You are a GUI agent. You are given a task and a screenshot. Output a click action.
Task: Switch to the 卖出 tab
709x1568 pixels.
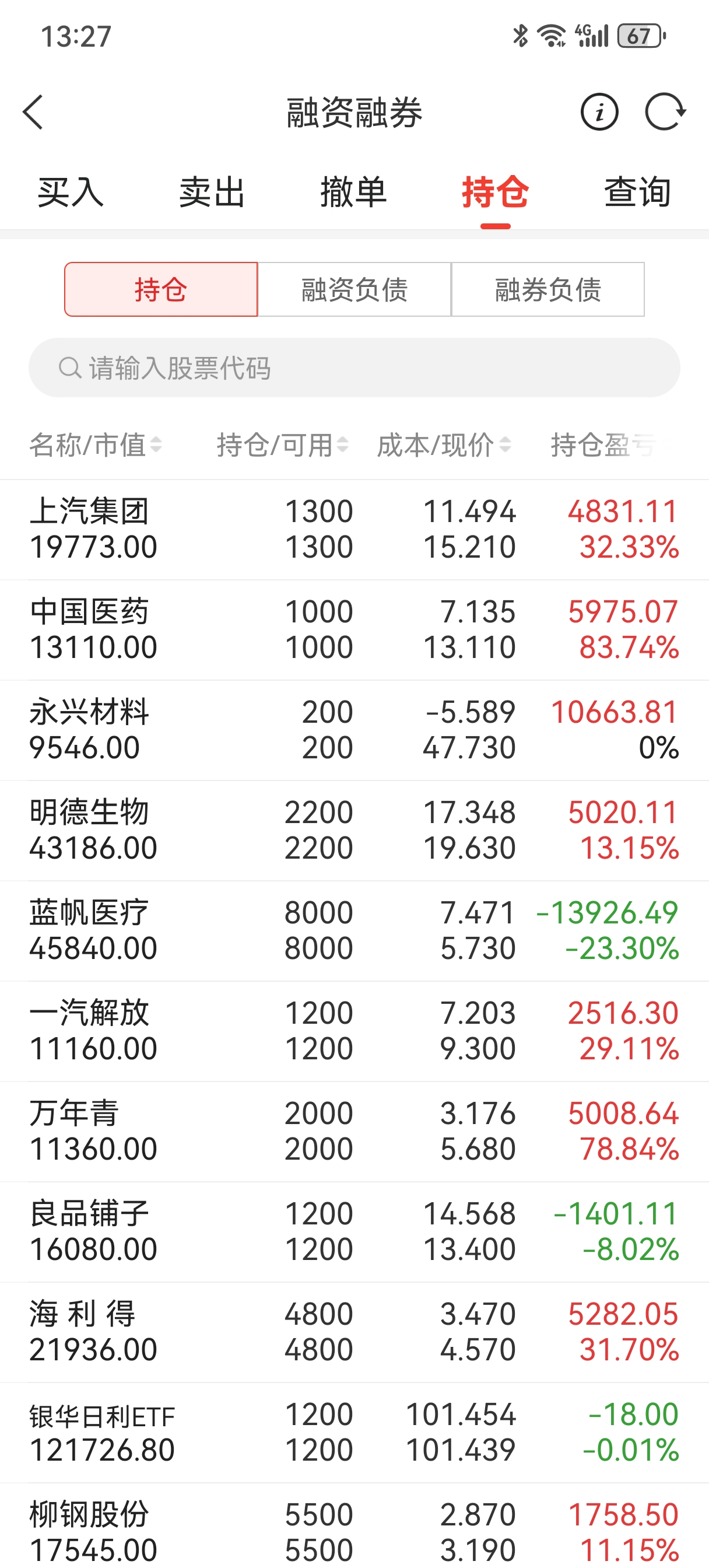click(212, 192)
